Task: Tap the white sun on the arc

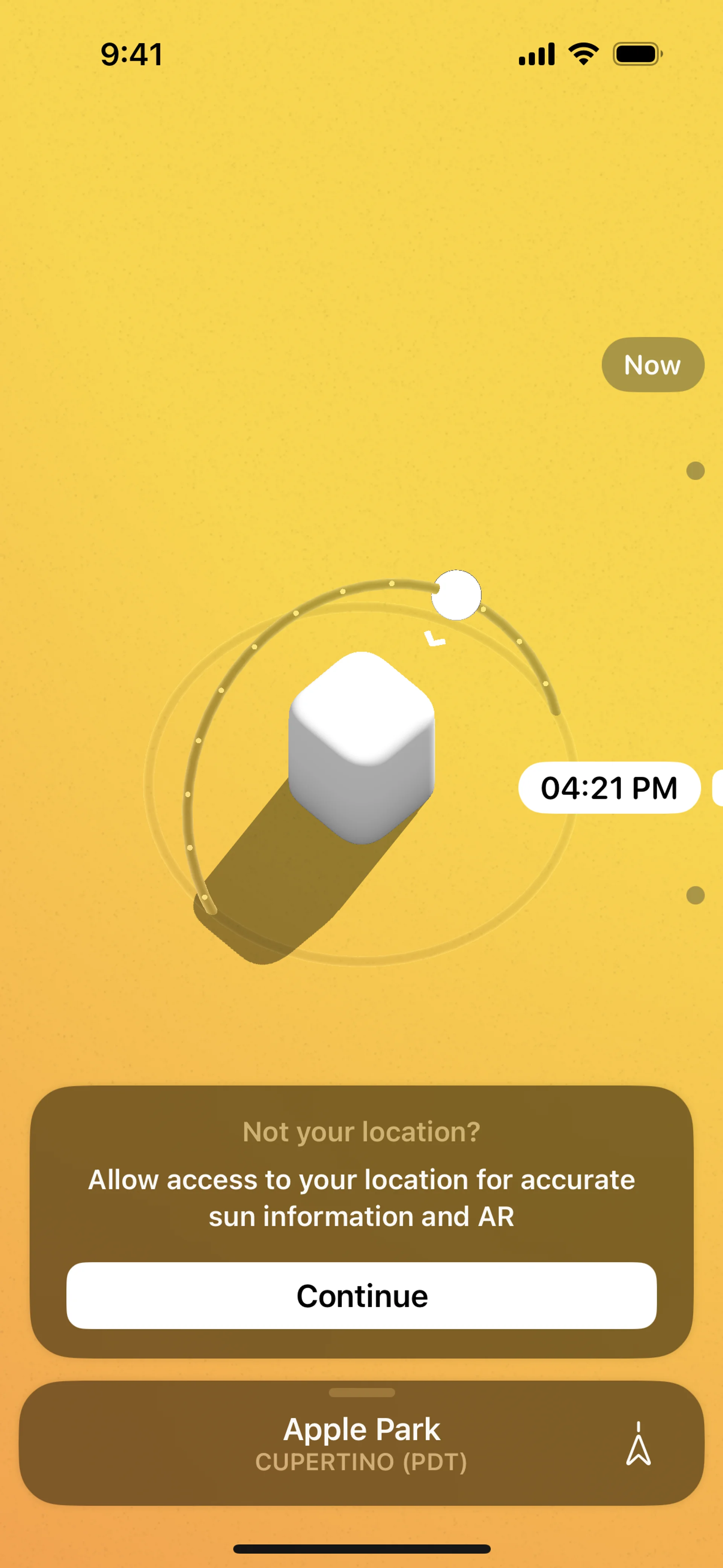Action: tap(456, 595)
